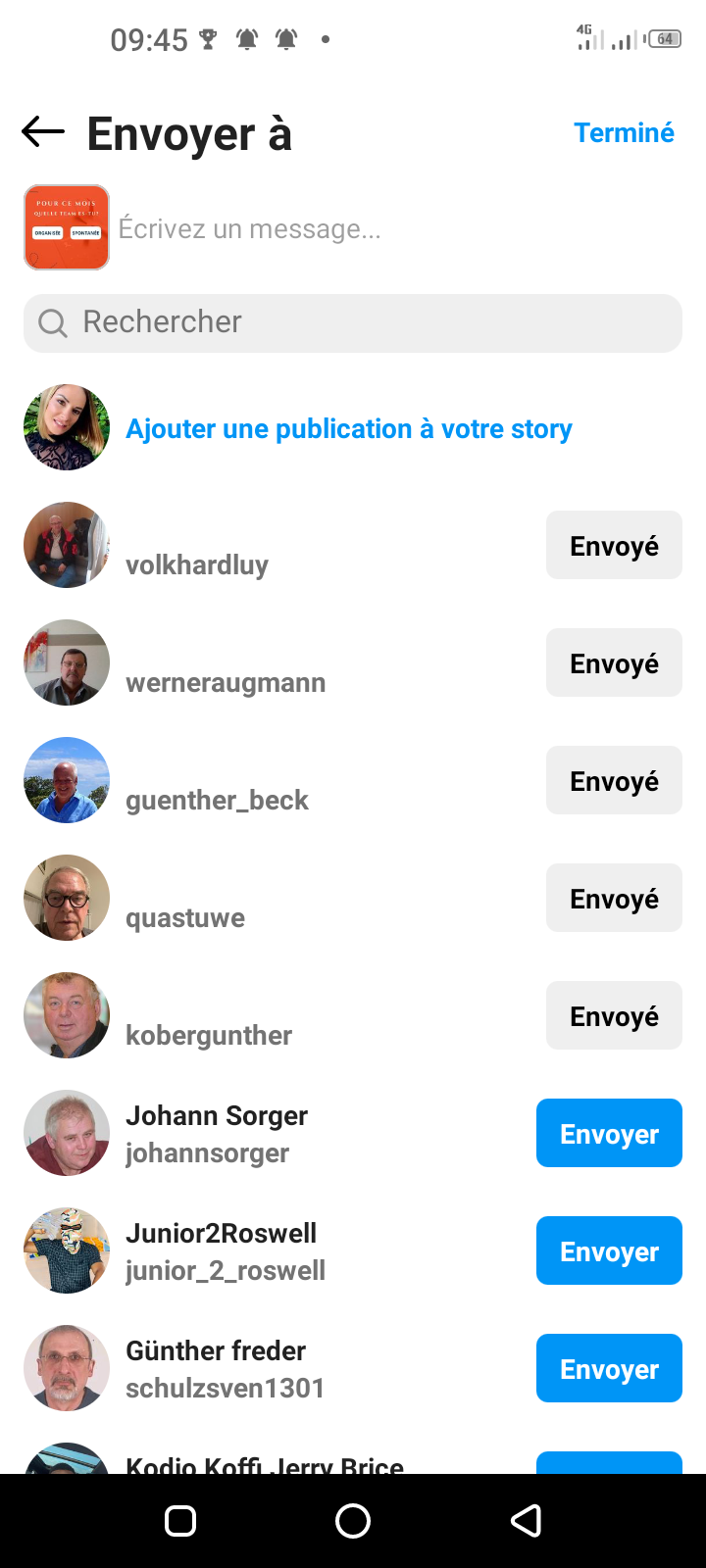Open the Rechercher search box
The height and width of the screenshot is (1568, 706).
click(353, 322)
